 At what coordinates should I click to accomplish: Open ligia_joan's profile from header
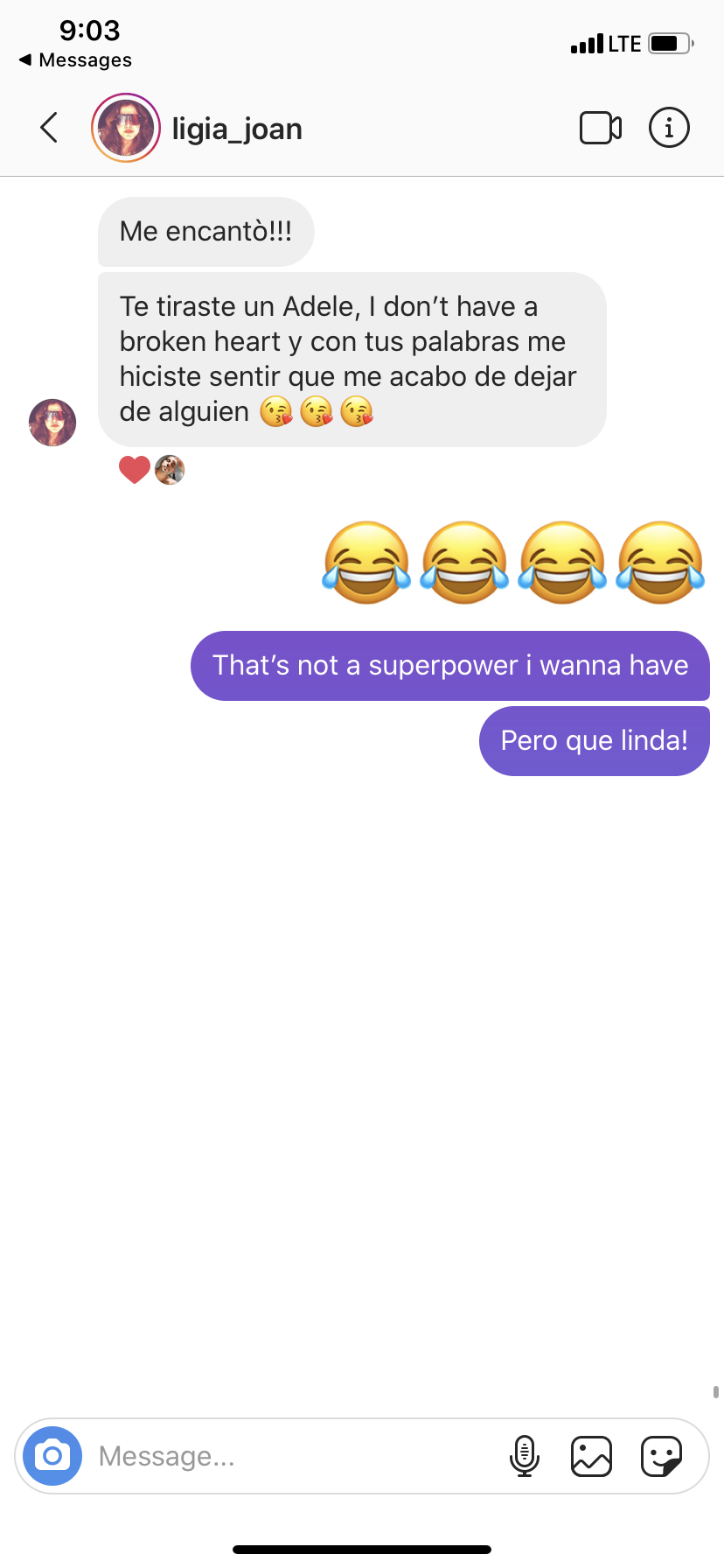pyautogui.click(x=236, y=129)
